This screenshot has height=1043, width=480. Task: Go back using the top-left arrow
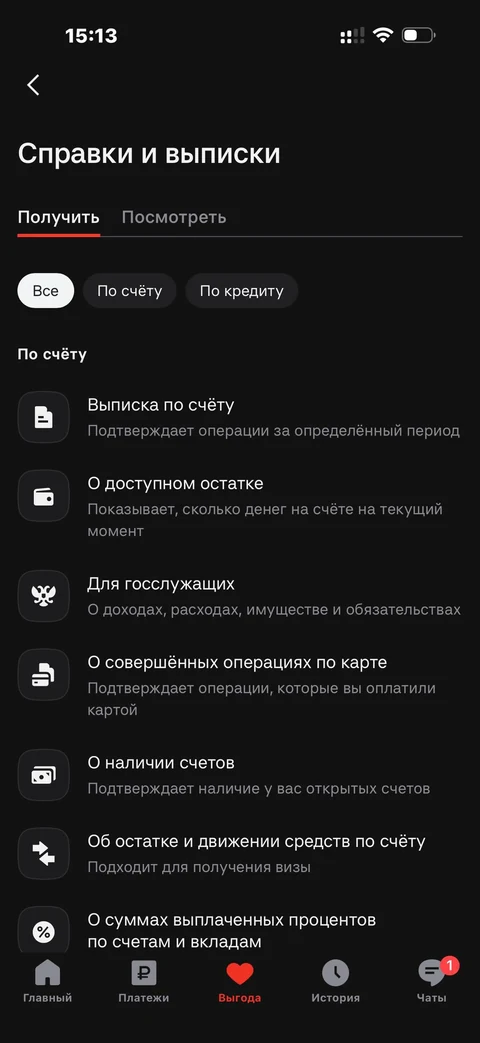click(33, 84)
